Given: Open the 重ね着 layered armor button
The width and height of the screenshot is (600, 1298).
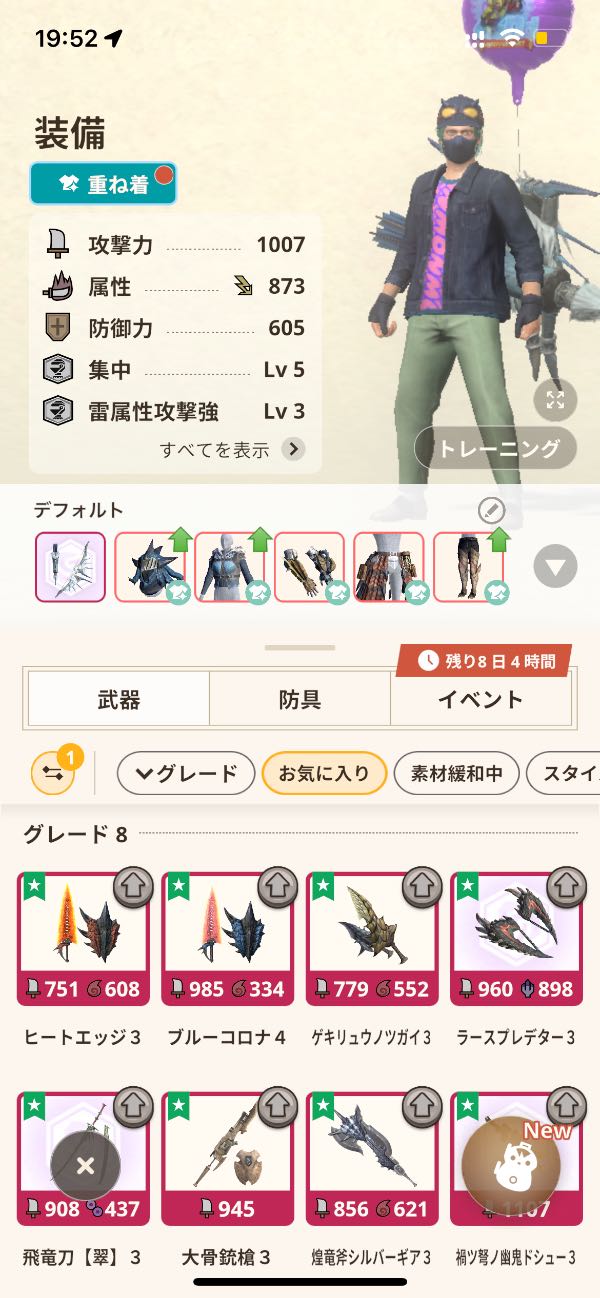Looking at the screenshot, I should tap(103, 184).
